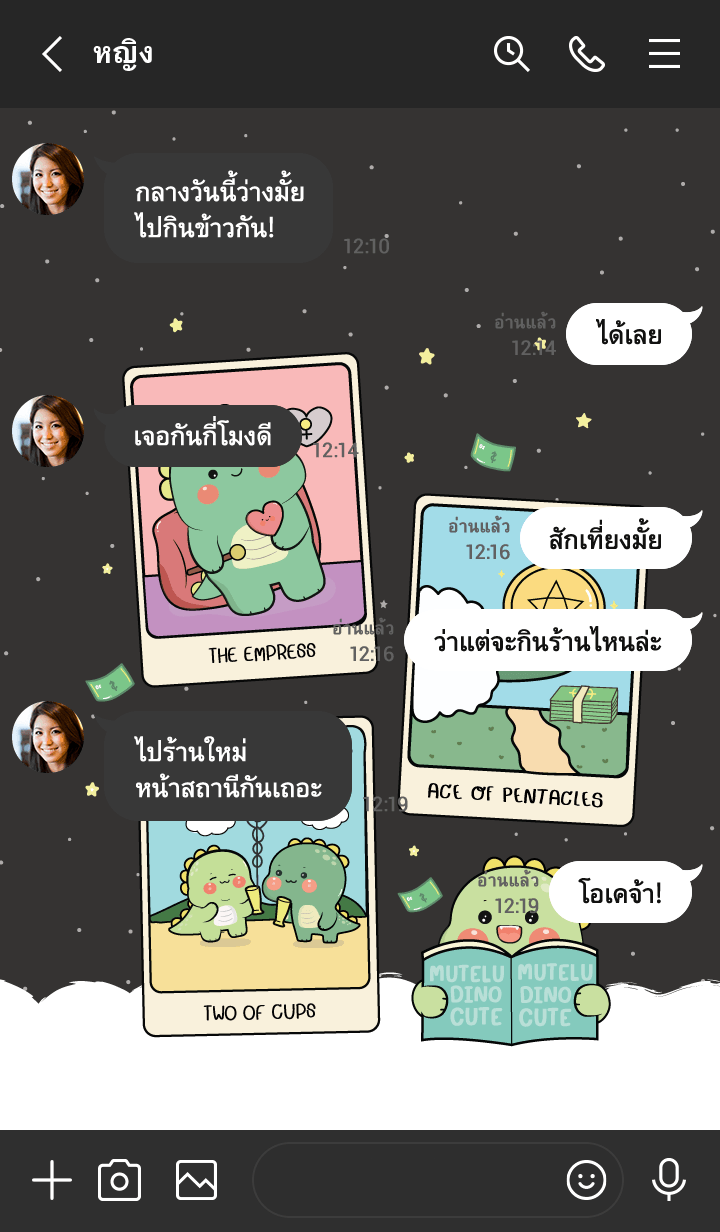This screenshot has height=1232, width=720.
Task: Search messages in this chat
Action: (511, 54)
